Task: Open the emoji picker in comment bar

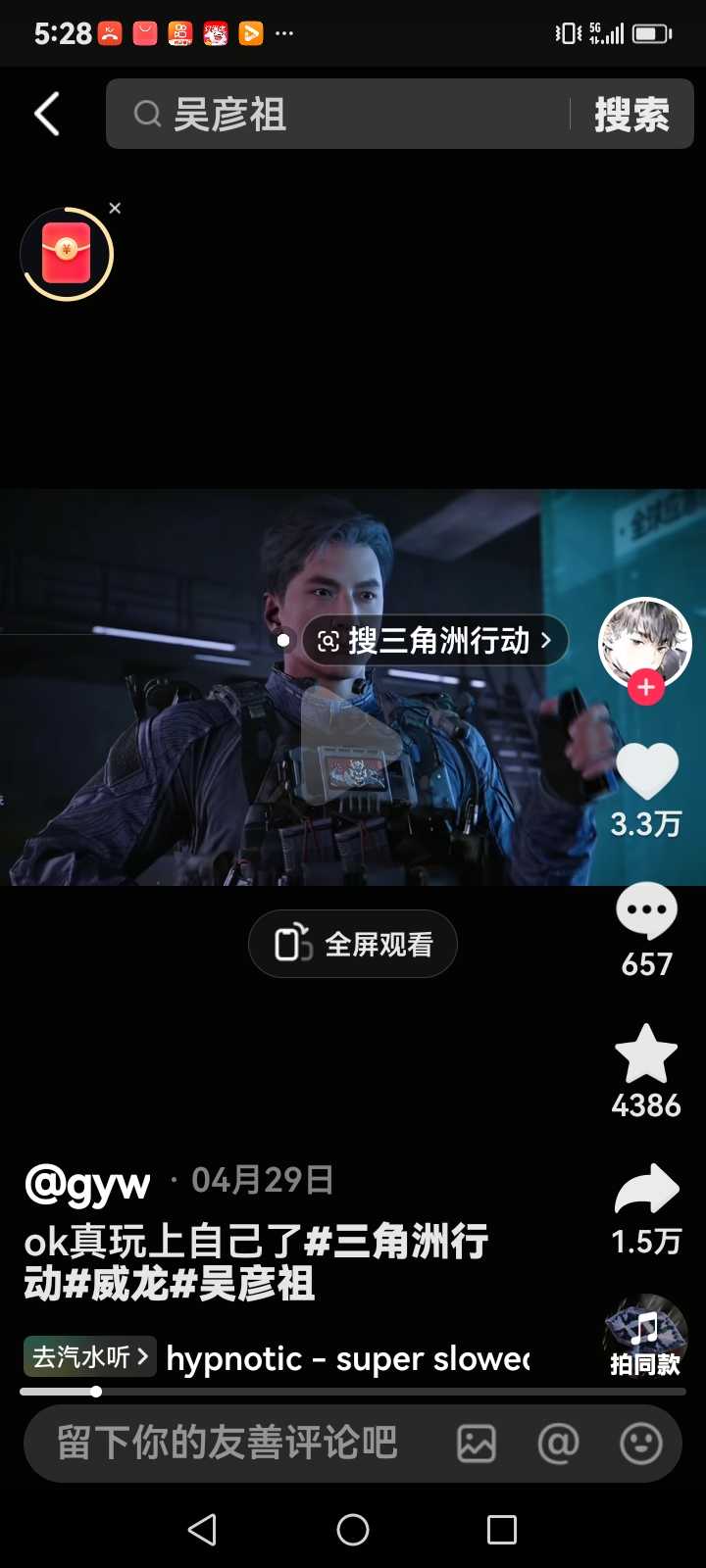Action: 641,1444
